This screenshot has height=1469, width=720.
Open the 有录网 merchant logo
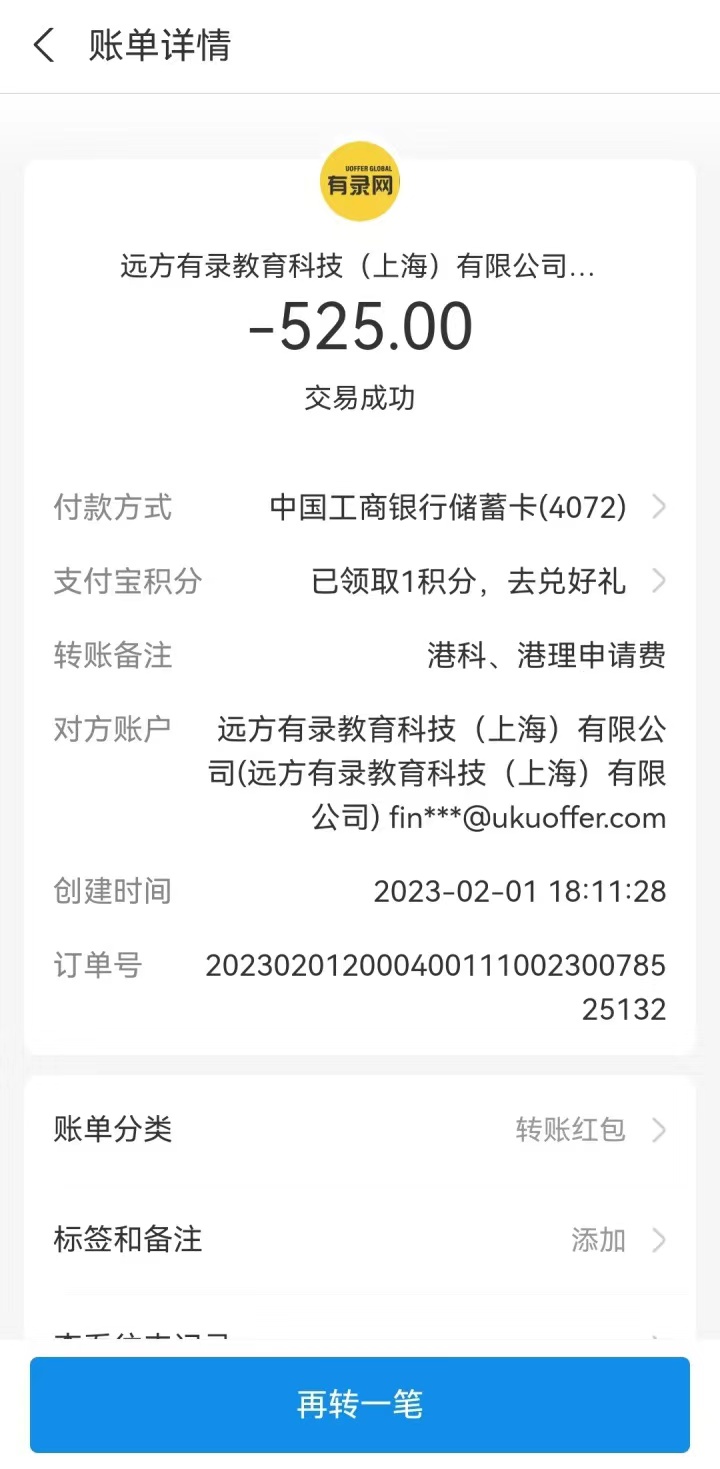coord(360,182)
